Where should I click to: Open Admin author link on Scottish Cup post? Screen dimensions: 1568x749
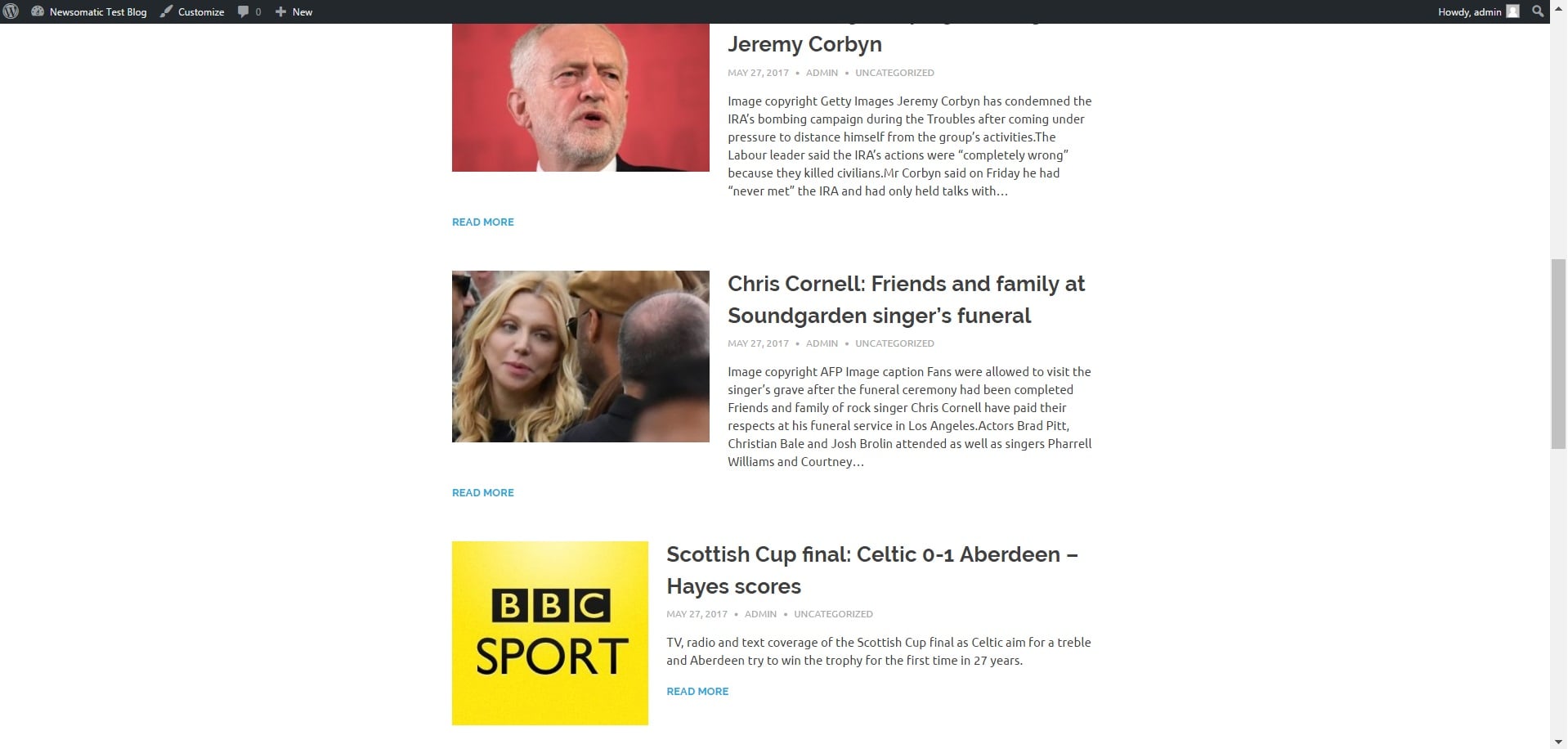(x=760, y=614)
